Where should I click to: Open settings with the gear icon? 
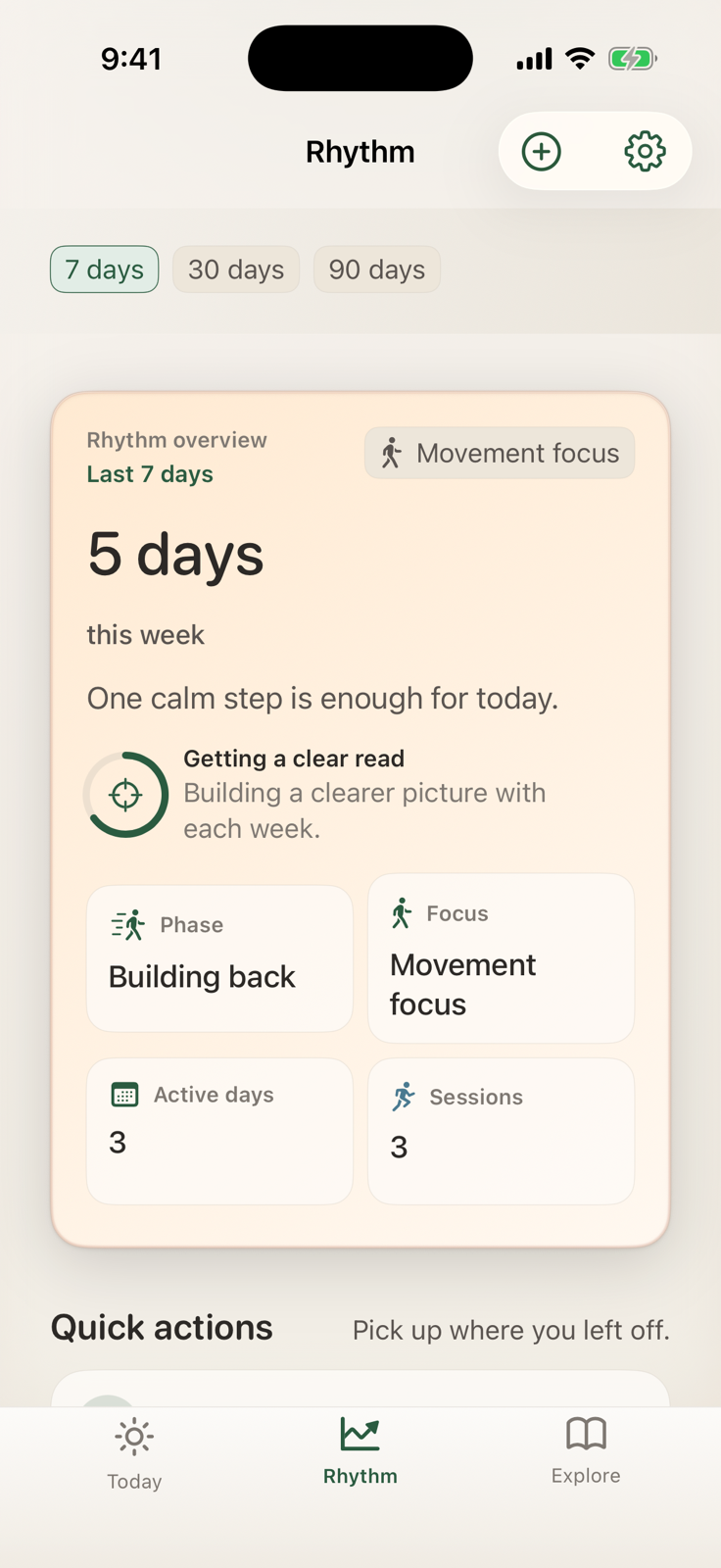tap(645, 152)
